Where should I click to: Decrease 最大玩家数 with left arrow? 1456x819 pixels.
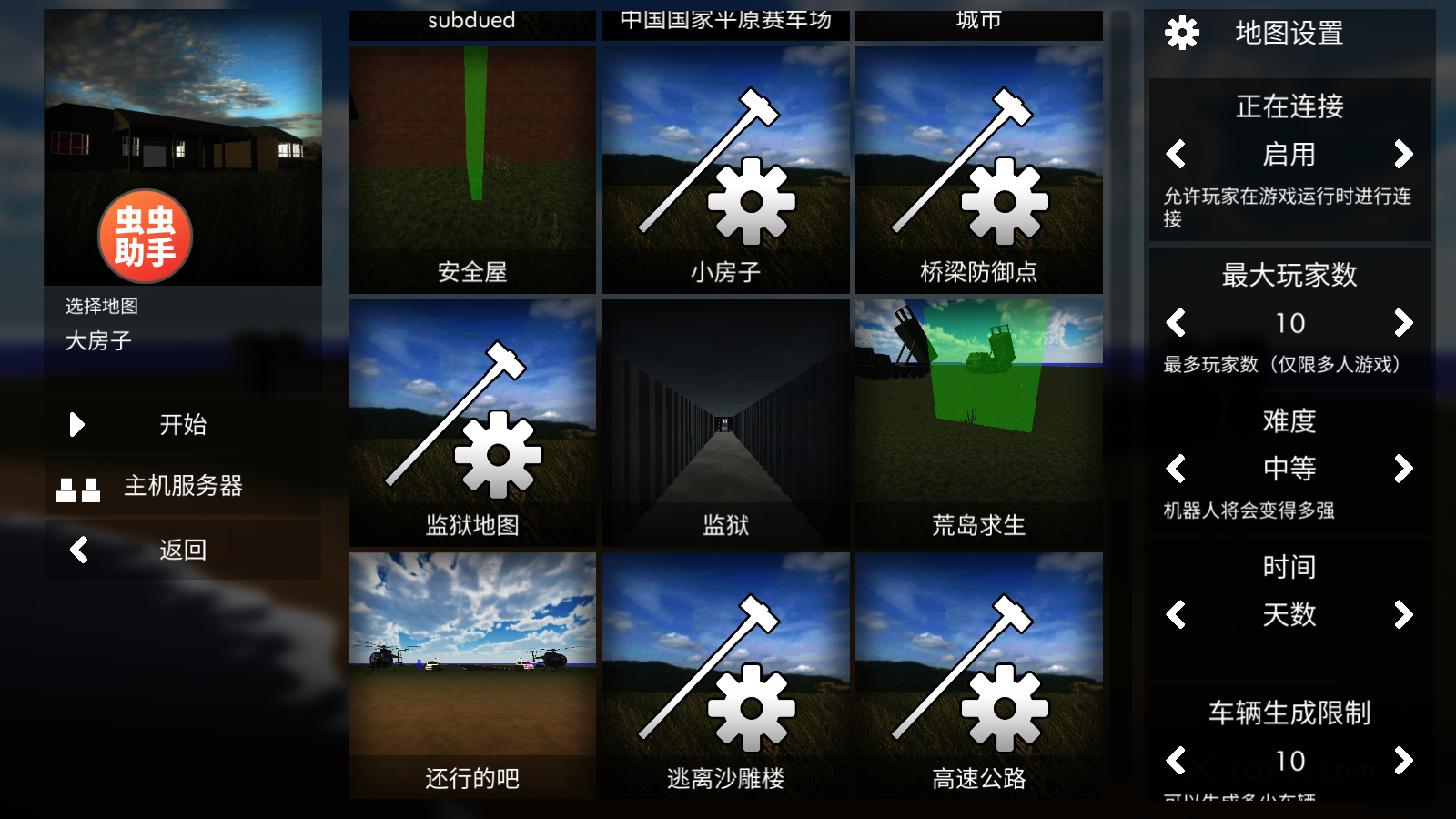coord(1176,322)
